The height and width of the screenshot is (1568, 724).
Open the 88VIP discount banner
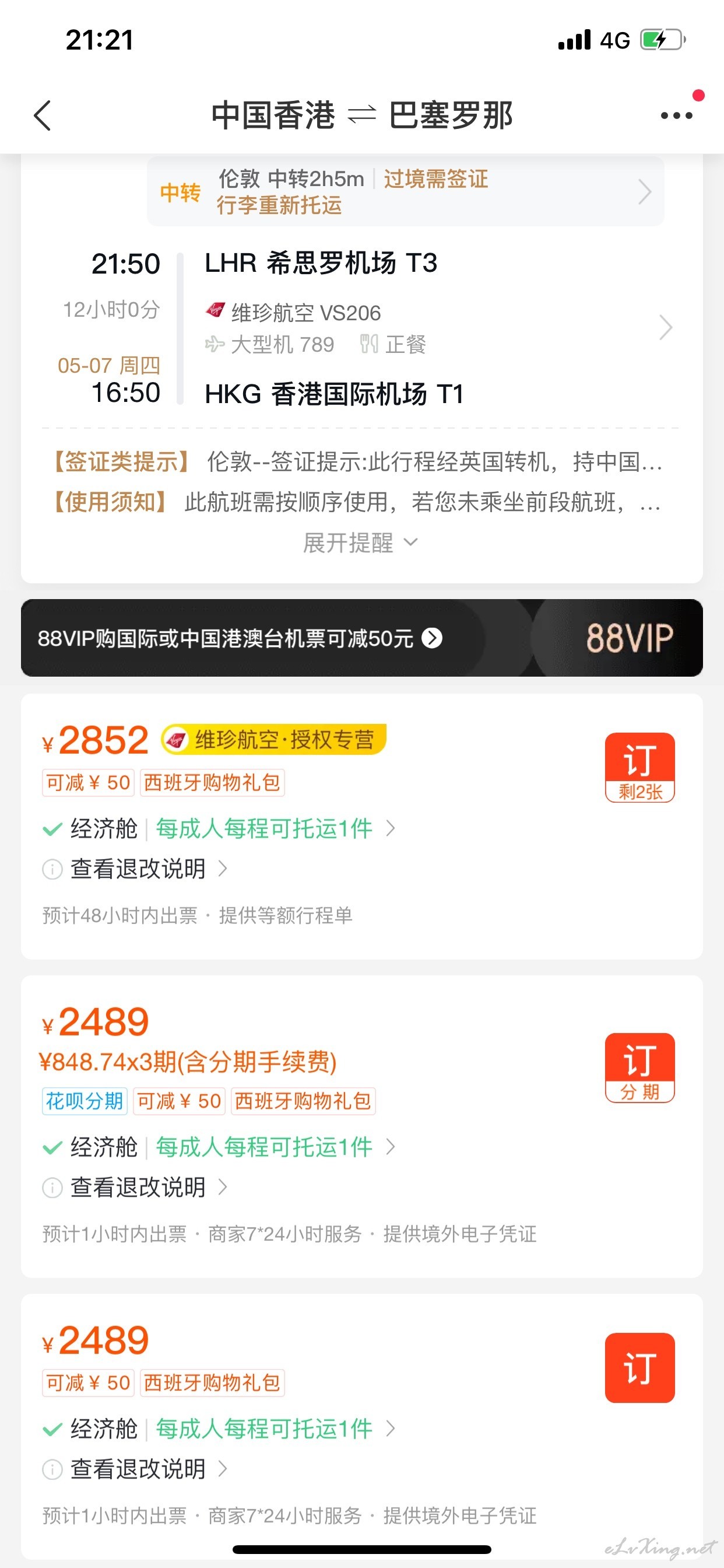(x=362, y=638)
